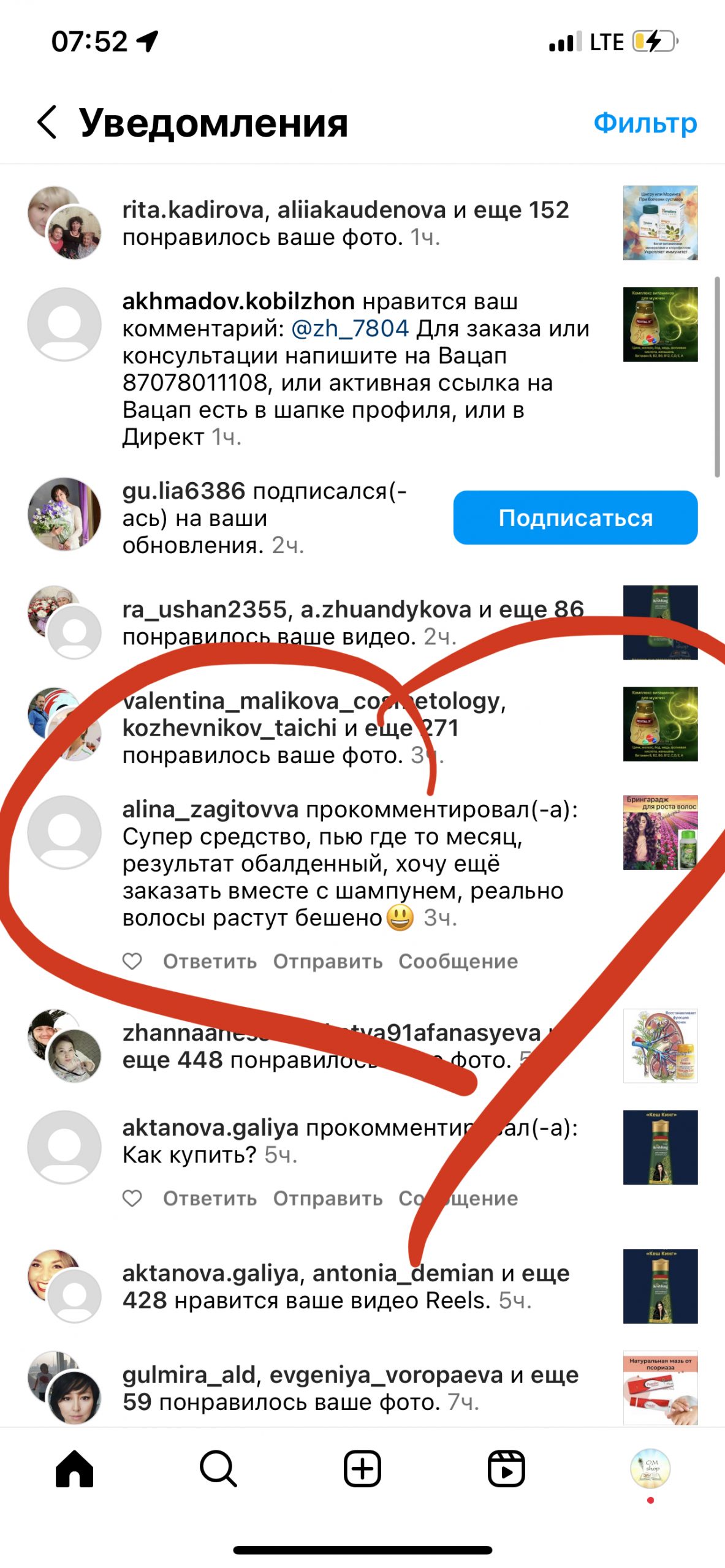Reply to aktanova.galiya's comment

(210, 1198)
